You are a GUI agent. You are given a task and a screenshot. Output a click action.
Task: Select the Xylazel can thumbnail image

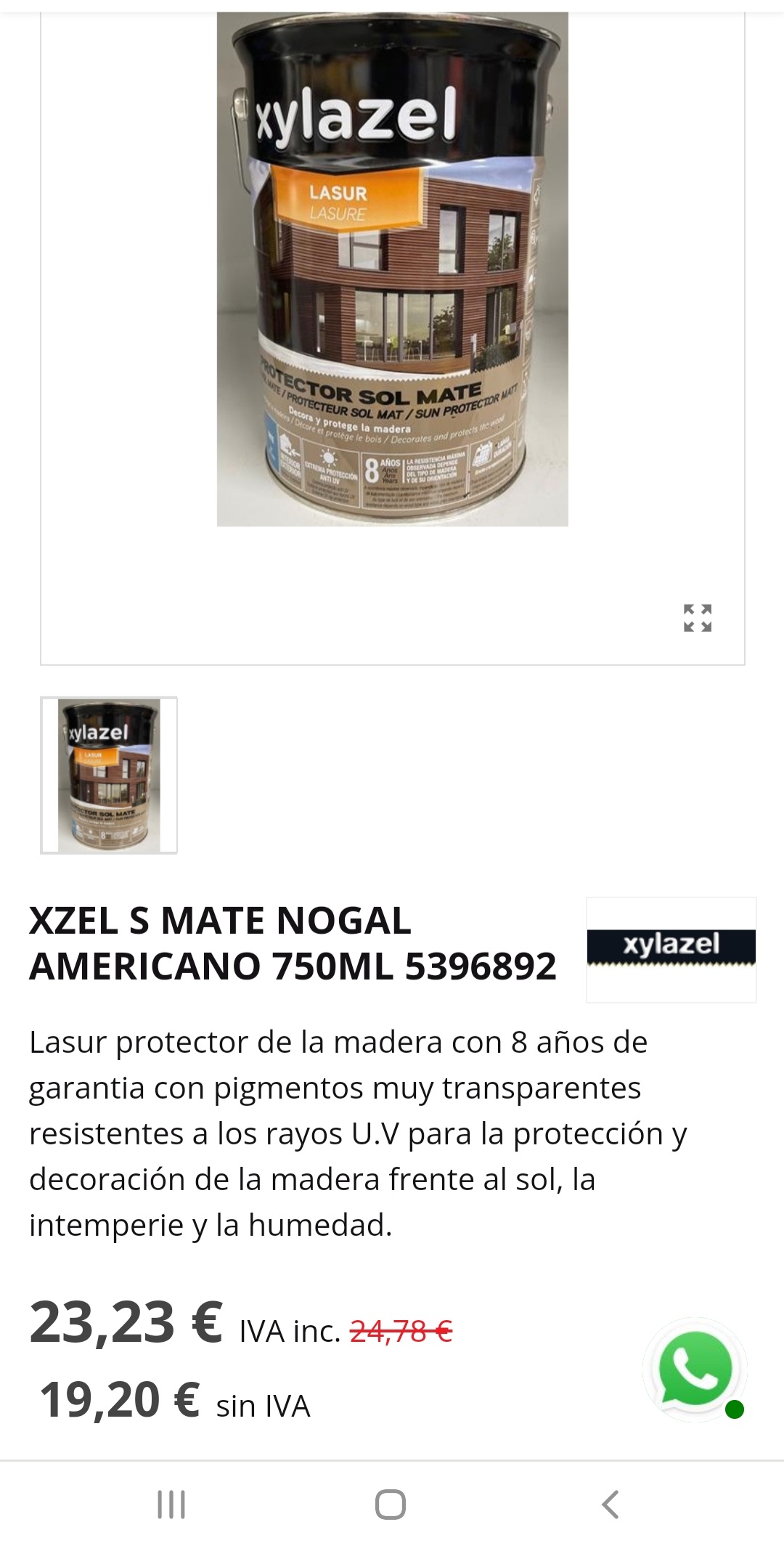click(109, 775)
